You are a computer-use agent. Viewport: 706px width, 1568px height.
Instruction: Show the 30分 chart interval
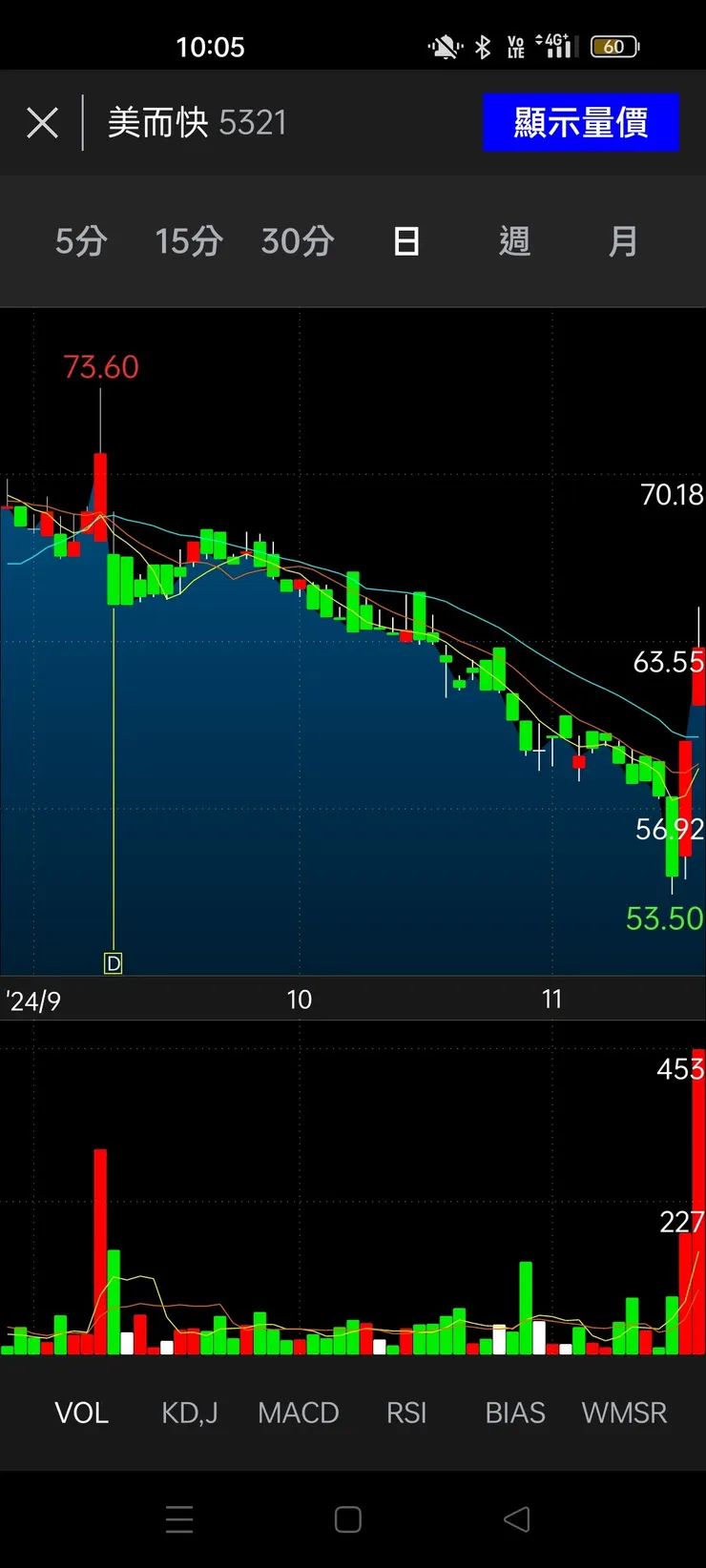[298, 241]
